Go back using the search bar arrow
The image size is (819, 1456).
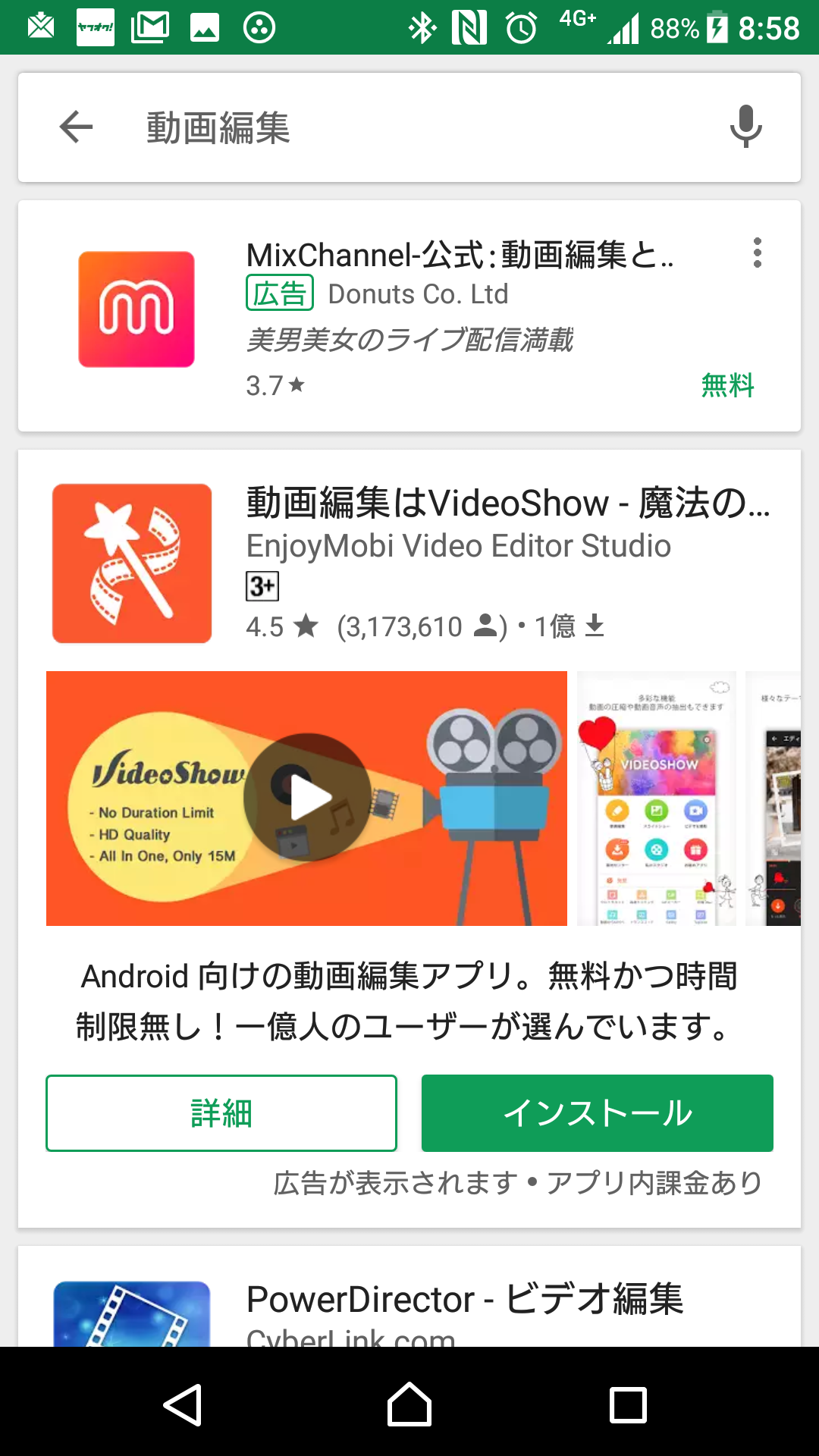tap(76, 127)
